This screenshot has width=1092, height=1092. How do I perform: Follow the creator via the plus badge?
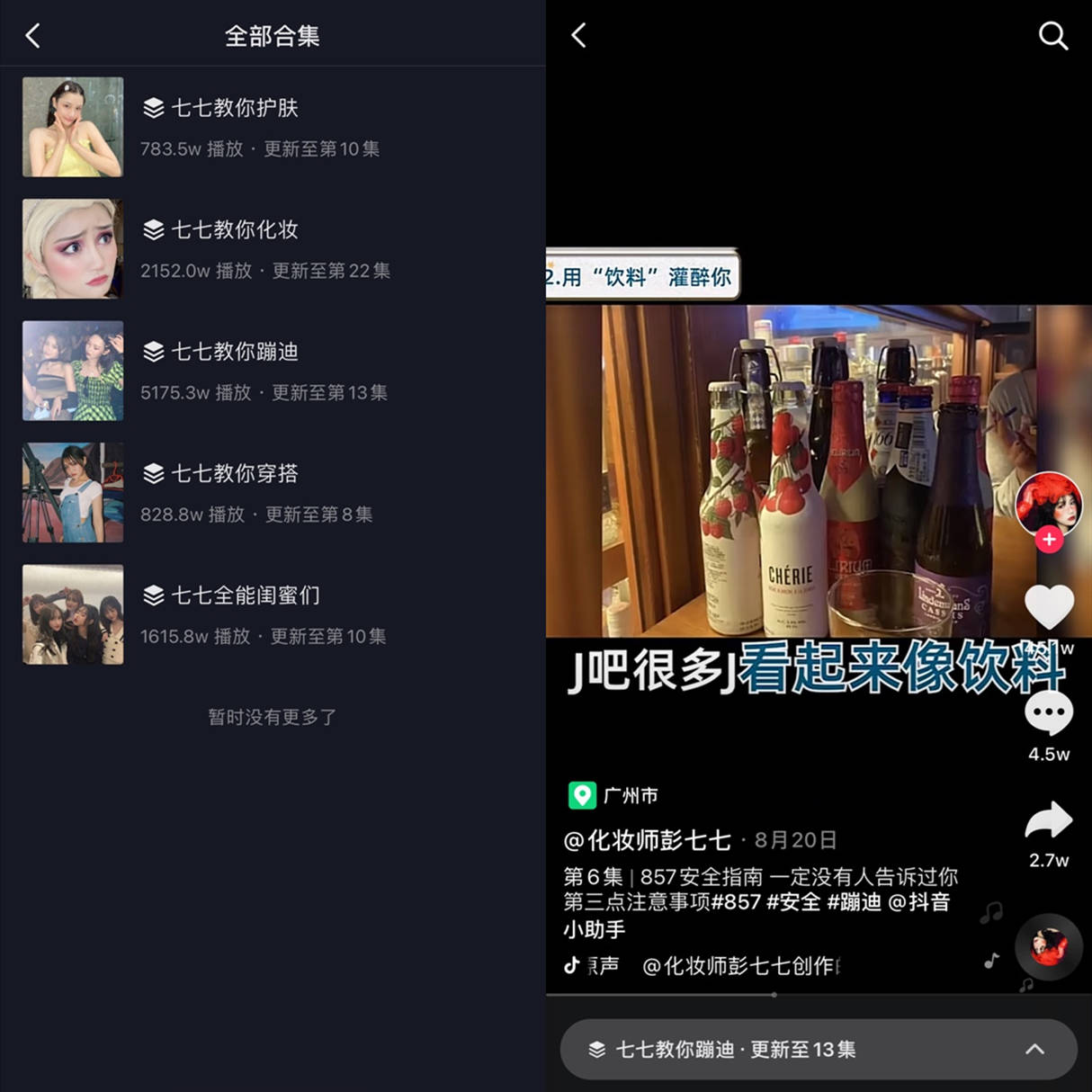(x=1049, y=540)
